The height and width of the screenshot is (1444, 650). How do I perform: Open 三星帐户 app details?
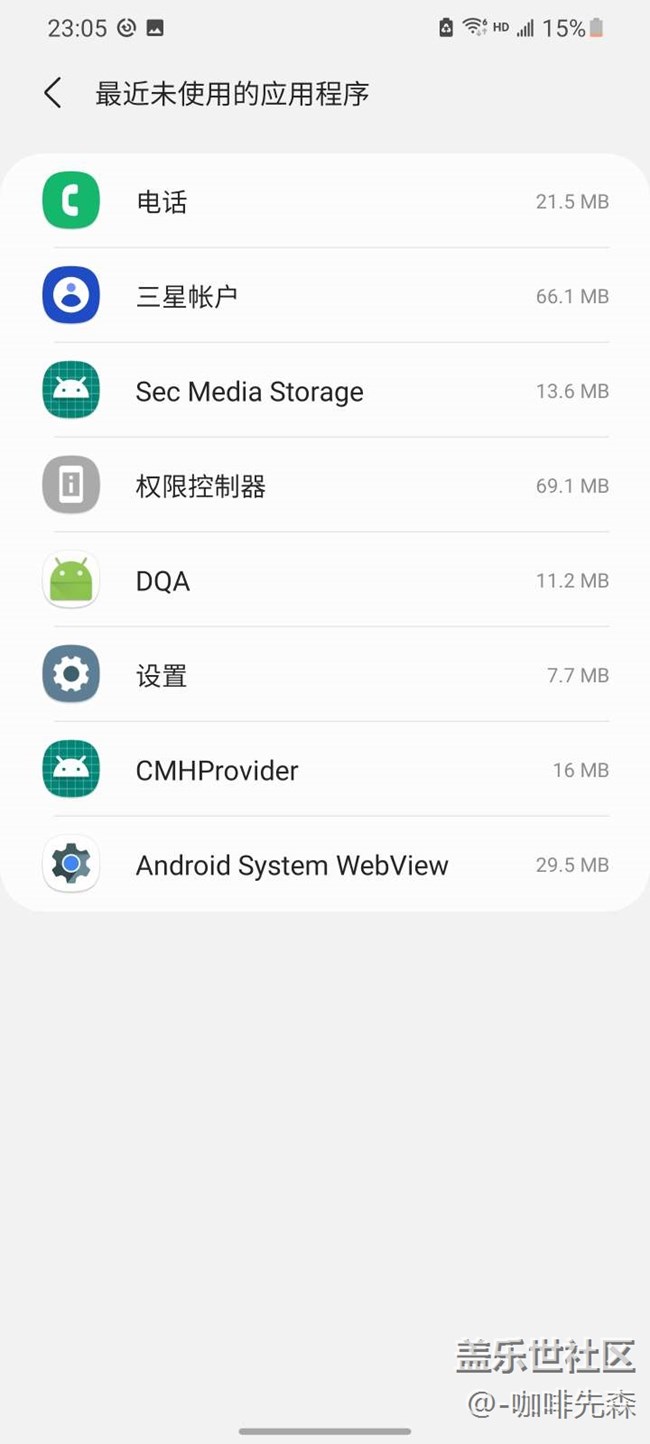(324, 297)
